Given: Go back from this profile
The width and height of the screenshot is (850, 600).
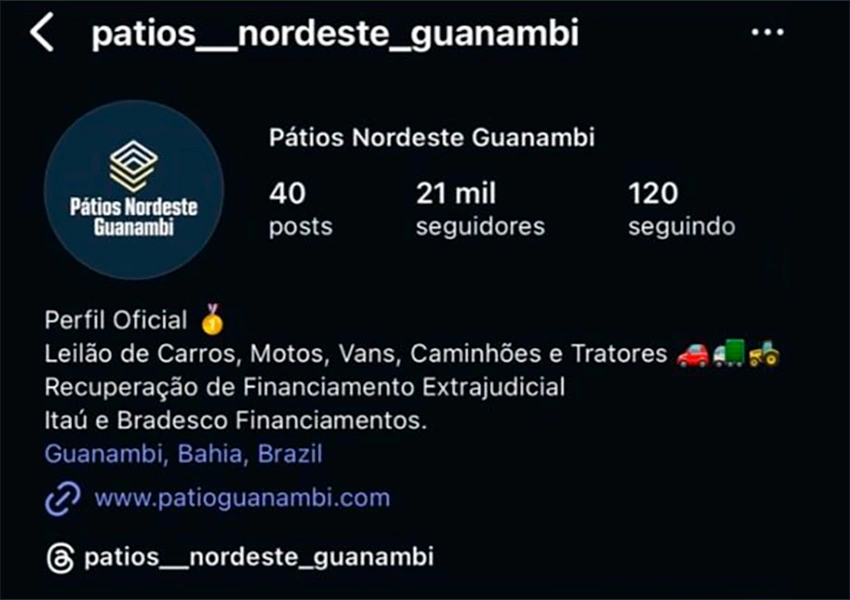Looking at the screenshot, I should [41, 33].
